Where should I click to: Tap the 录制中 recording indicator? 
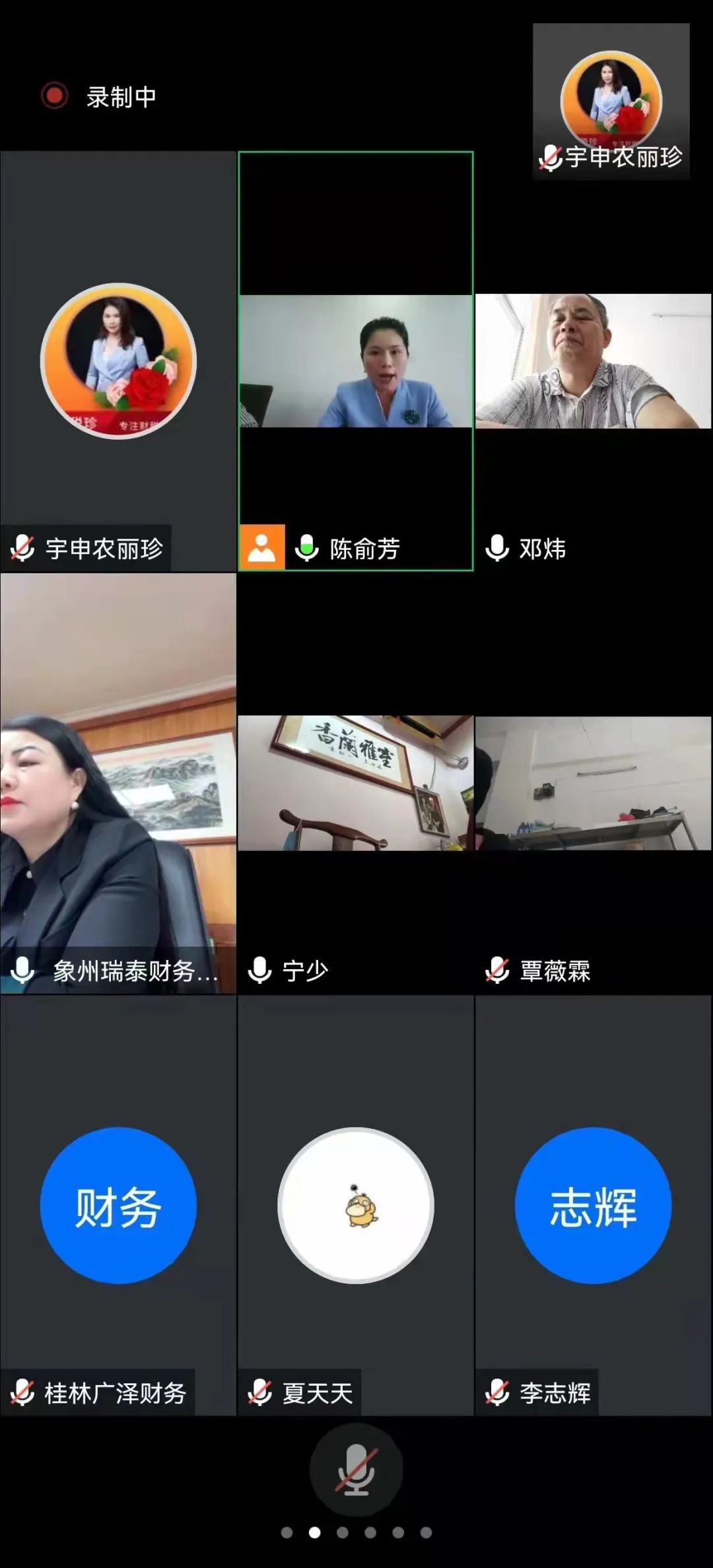[99, 96]
